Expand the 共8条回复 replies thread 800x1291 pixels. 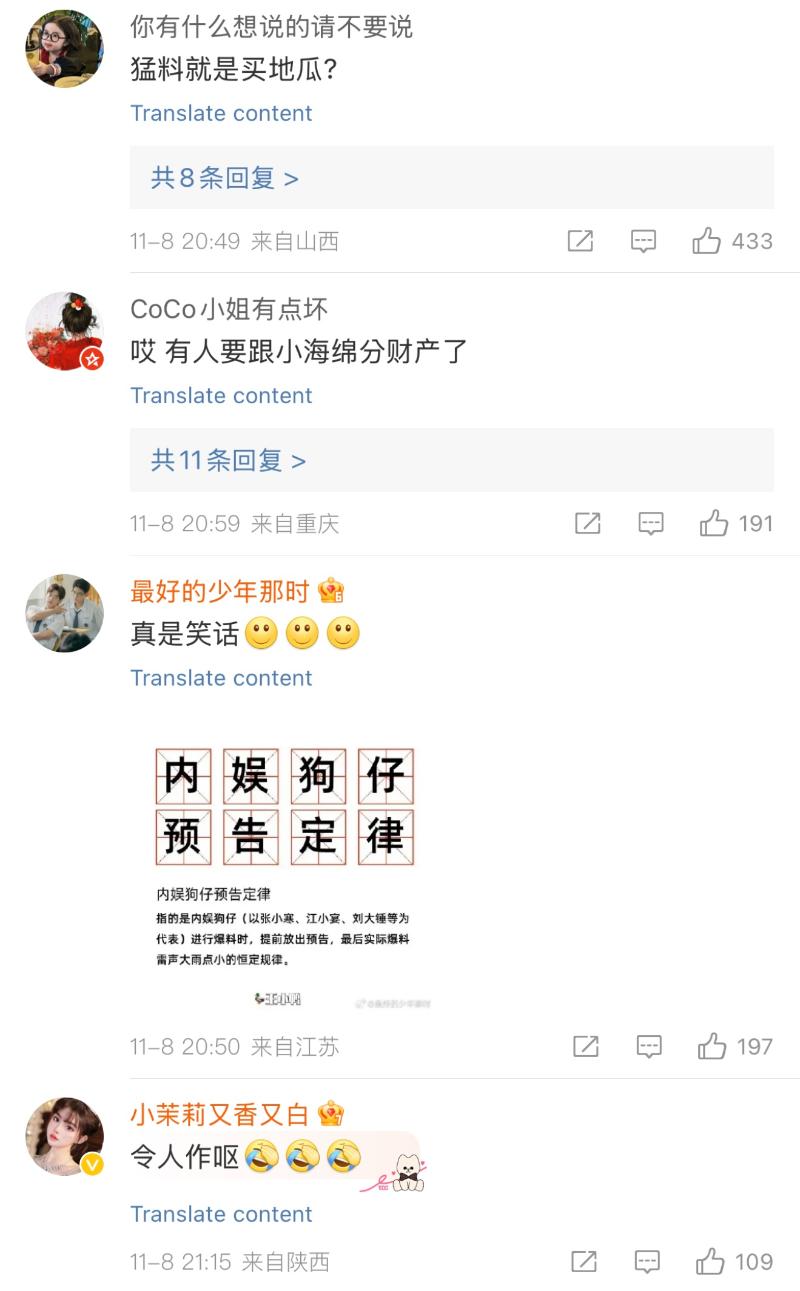tap(225, 178)
